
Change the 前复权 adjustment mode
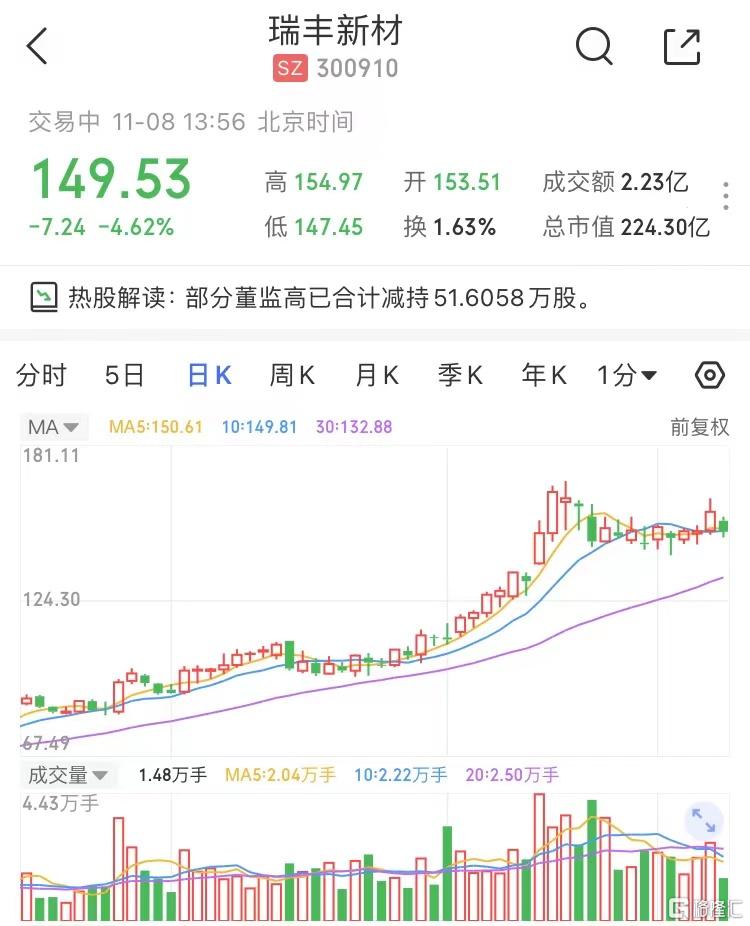pos(700,427)
